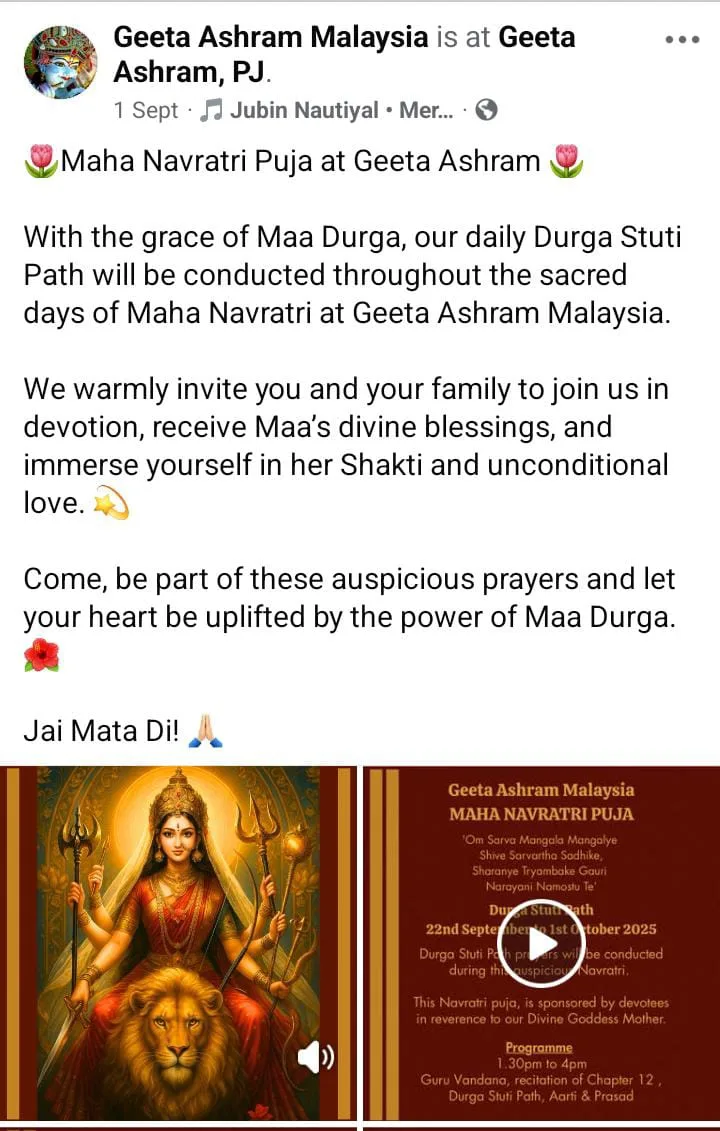Play the Maha Navratri Puja video
The image size is (720, 1131).
tap(541, 943)
